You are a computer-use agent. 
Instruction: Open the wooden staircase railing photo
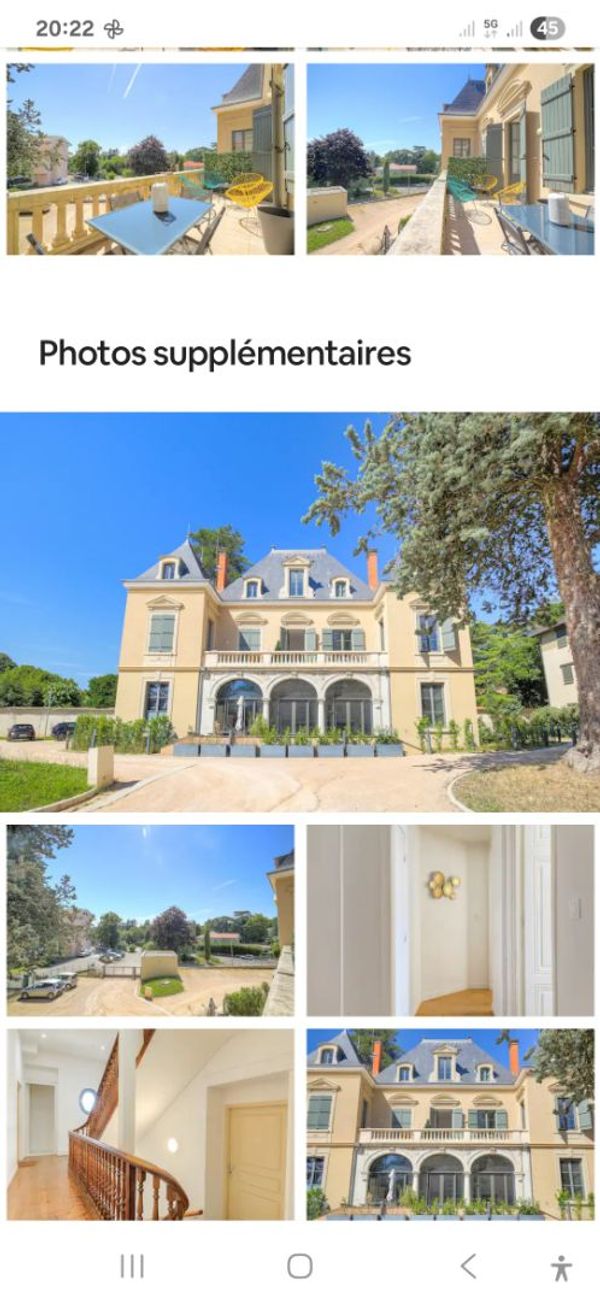[x=150, y=1124]
